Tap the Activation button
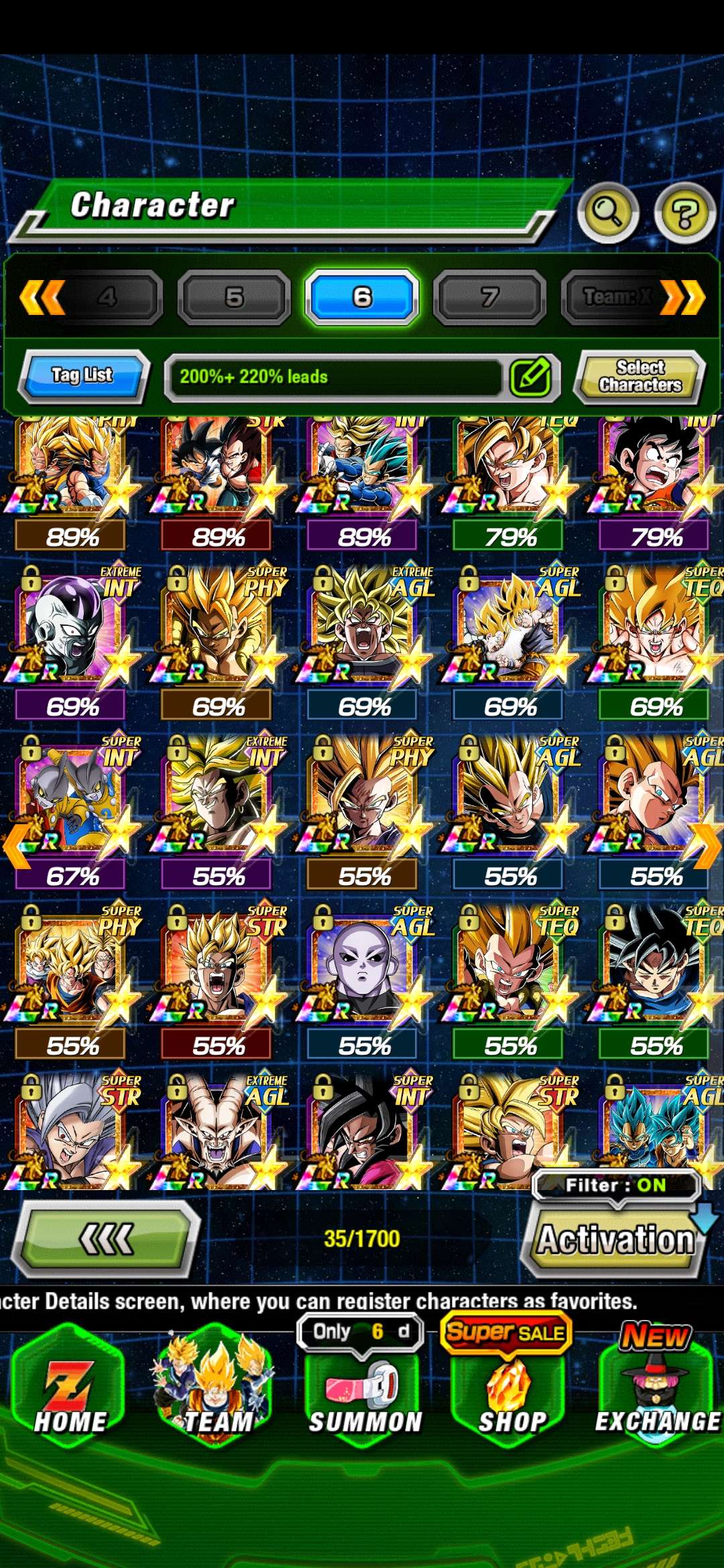 pos(615,1239)
